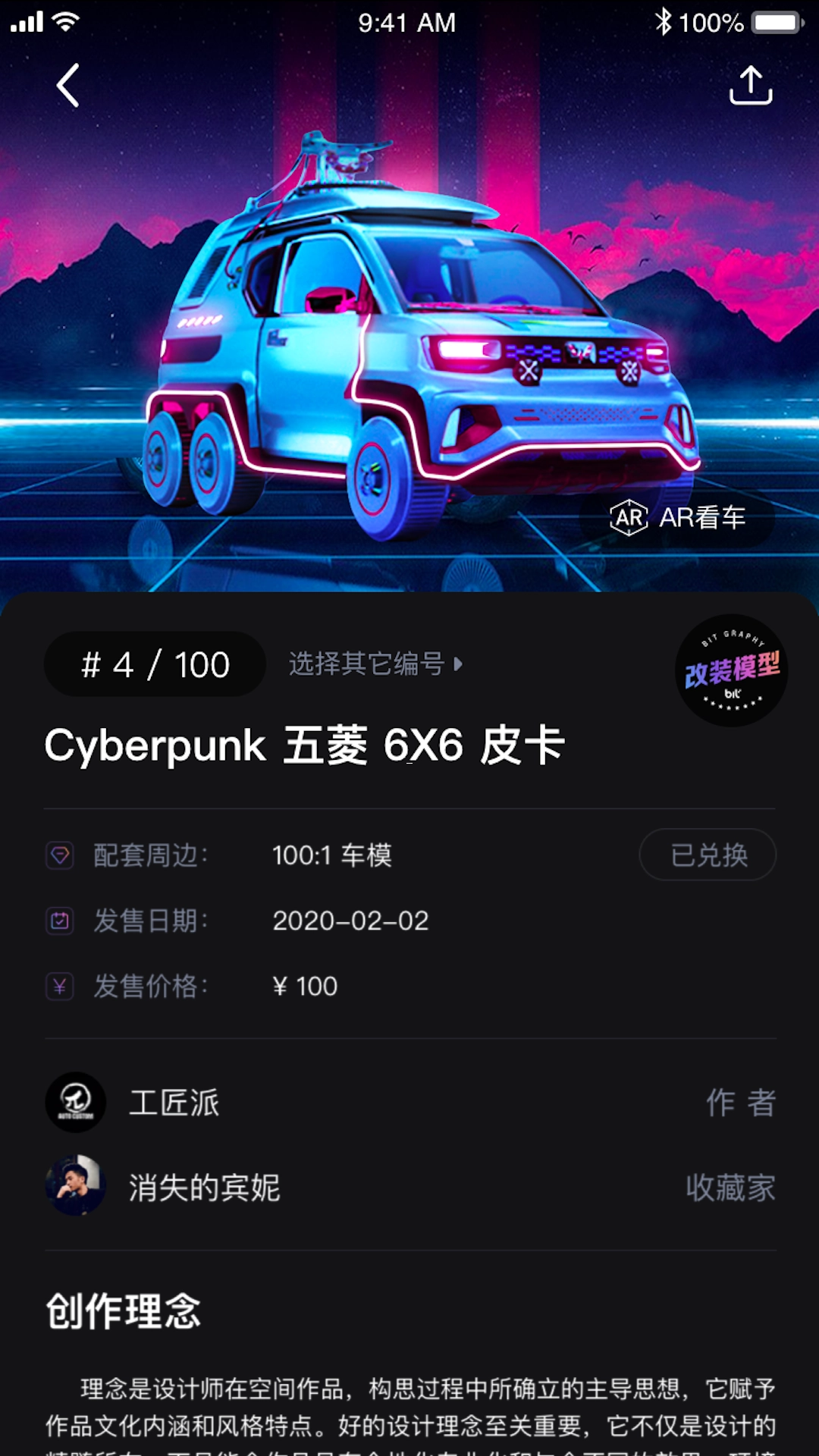This screenshot has height=1456, width=819.
Task: Tap the 发售日期 calendar icon
Action: [x=60, y=921]
